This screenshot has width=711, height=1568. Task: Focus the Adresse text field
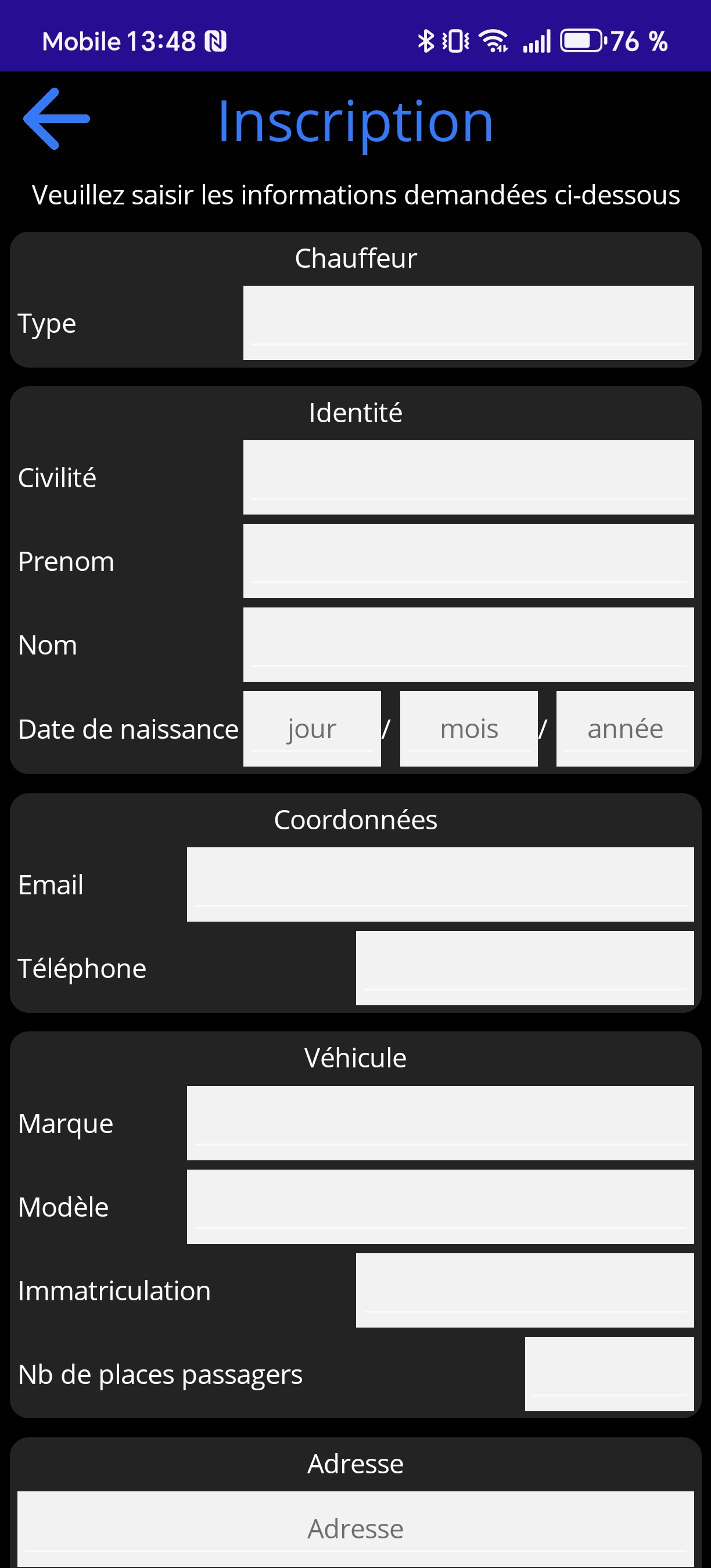point(355,1528)
